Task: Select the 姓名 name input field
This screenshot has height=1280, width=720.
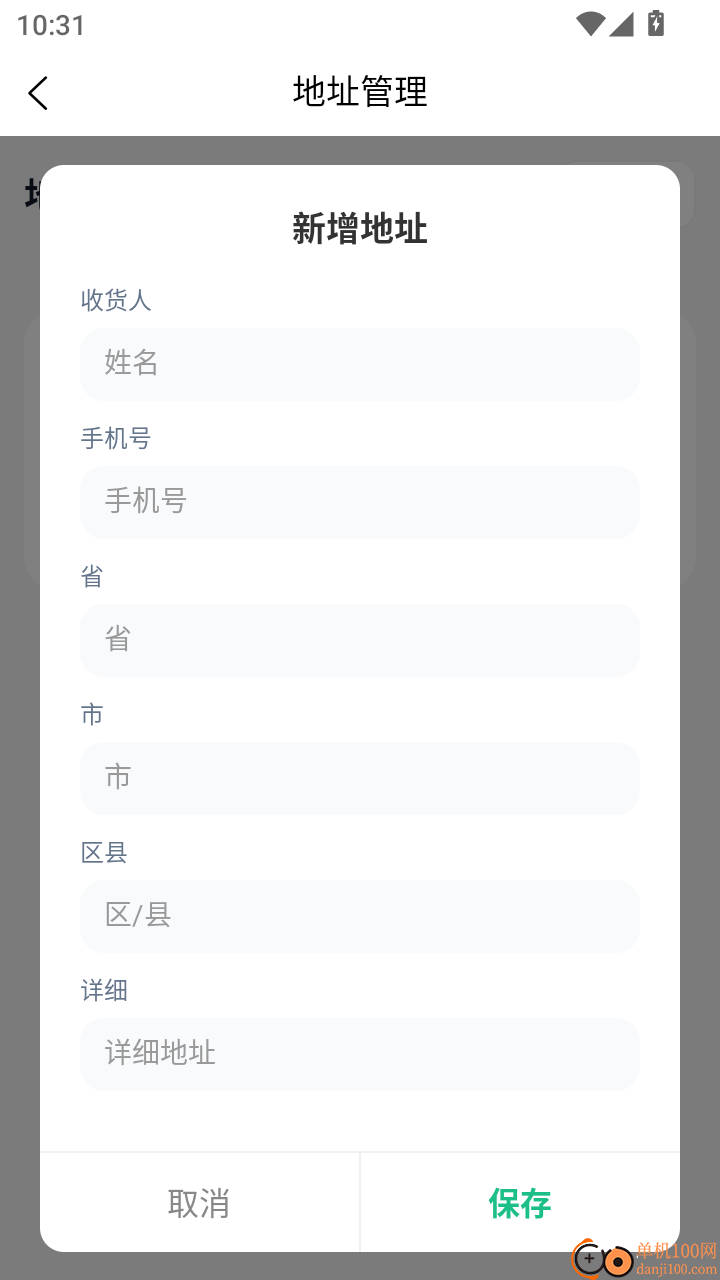Action: coord(360,364)
